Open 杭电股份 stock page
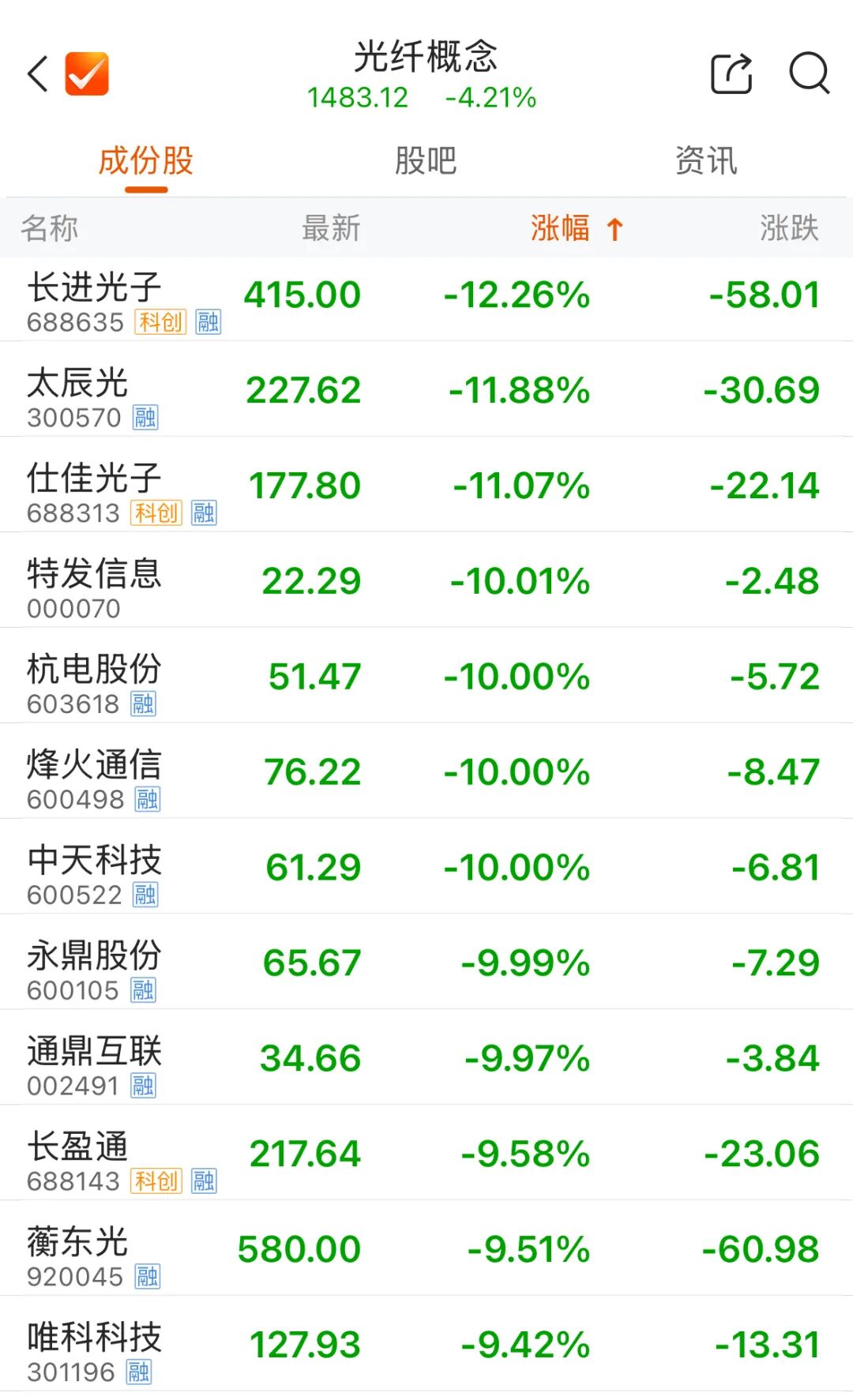This screenshot has height=1400, width=853. [x=426, y=676]
